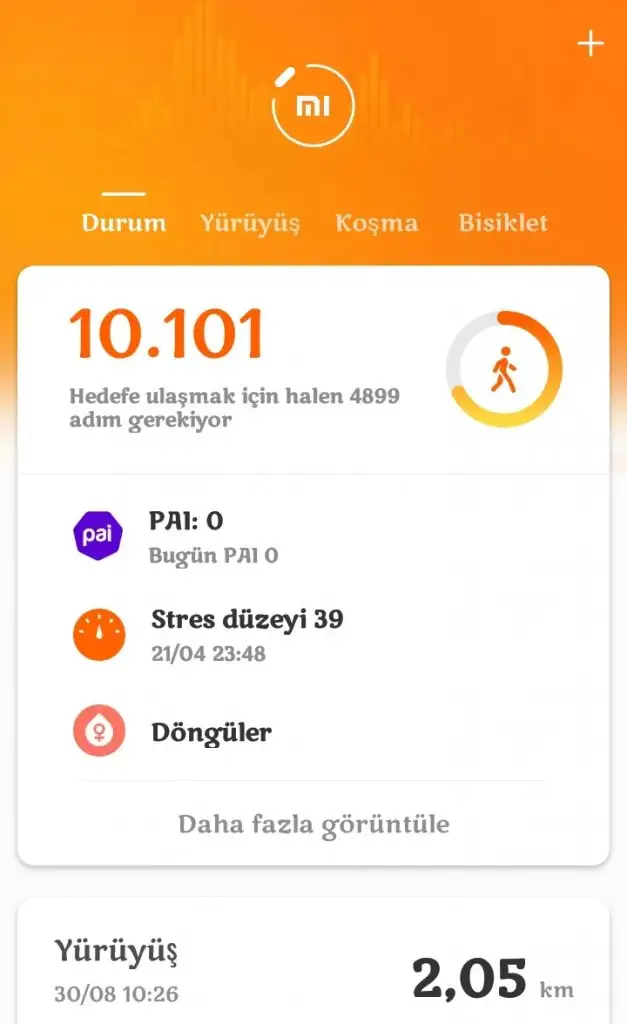
Task: Tap Daha fazla görüntüle
Action: (x=313, y=825)
